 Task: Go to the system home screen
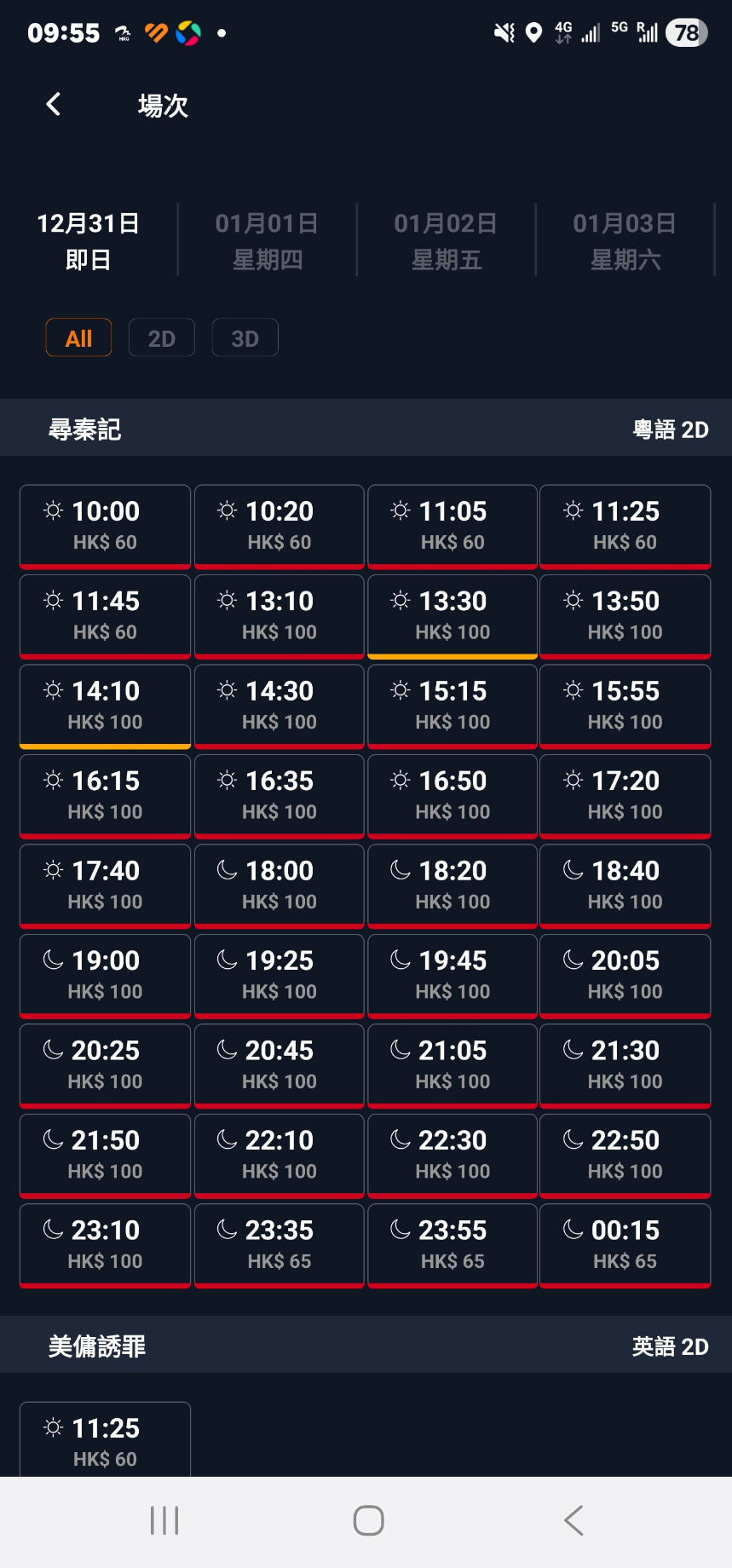pyautogui.click(x=368, y=1520)
